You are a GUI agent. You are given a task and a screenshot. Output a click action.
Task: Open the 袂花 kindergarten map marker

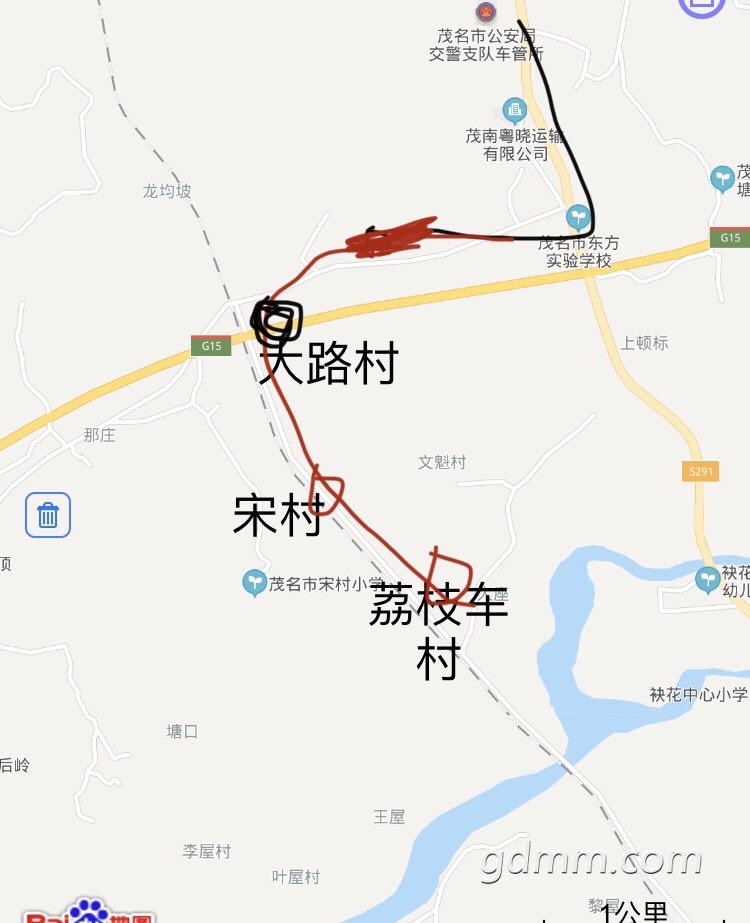click(x=708, y=578)
